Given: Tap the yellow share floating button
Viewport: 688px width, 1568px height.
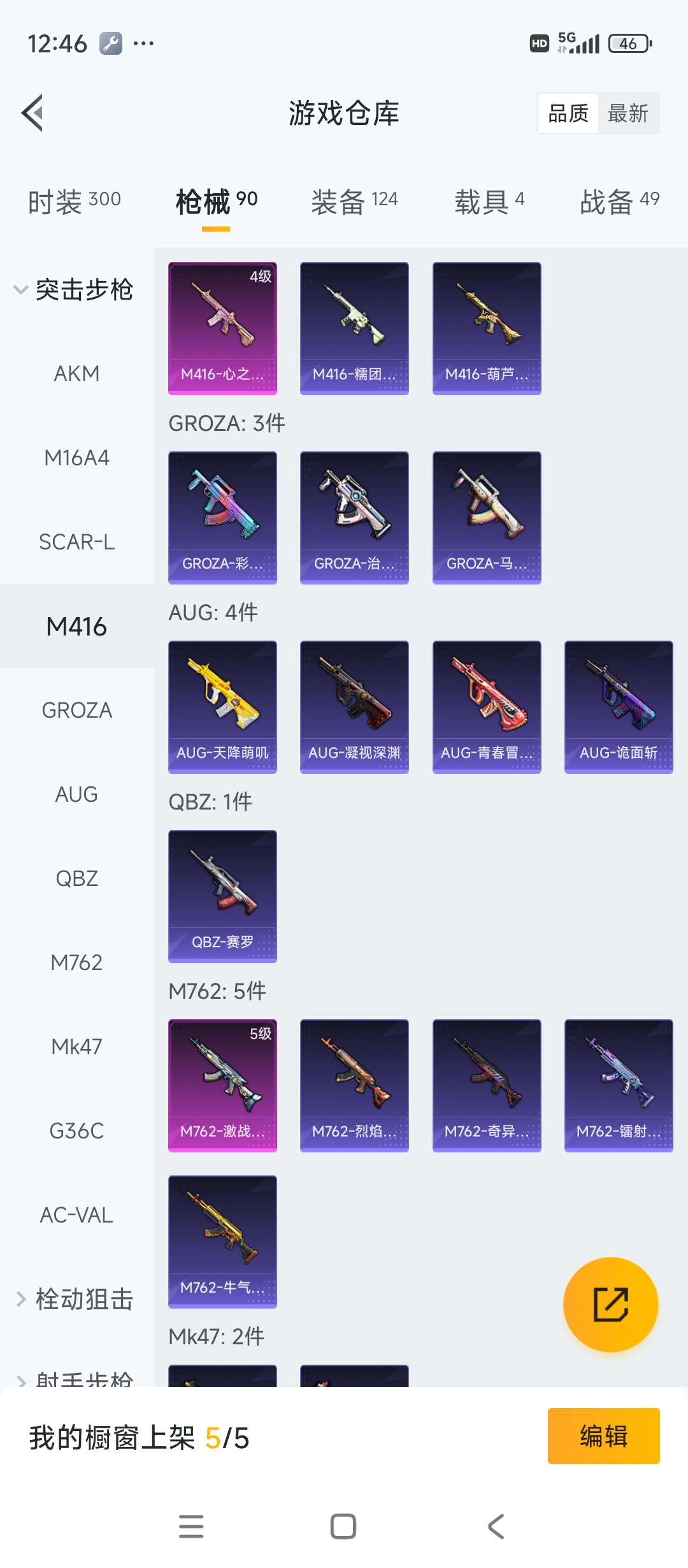Looking at the screenshot, I should (610, 1304).
